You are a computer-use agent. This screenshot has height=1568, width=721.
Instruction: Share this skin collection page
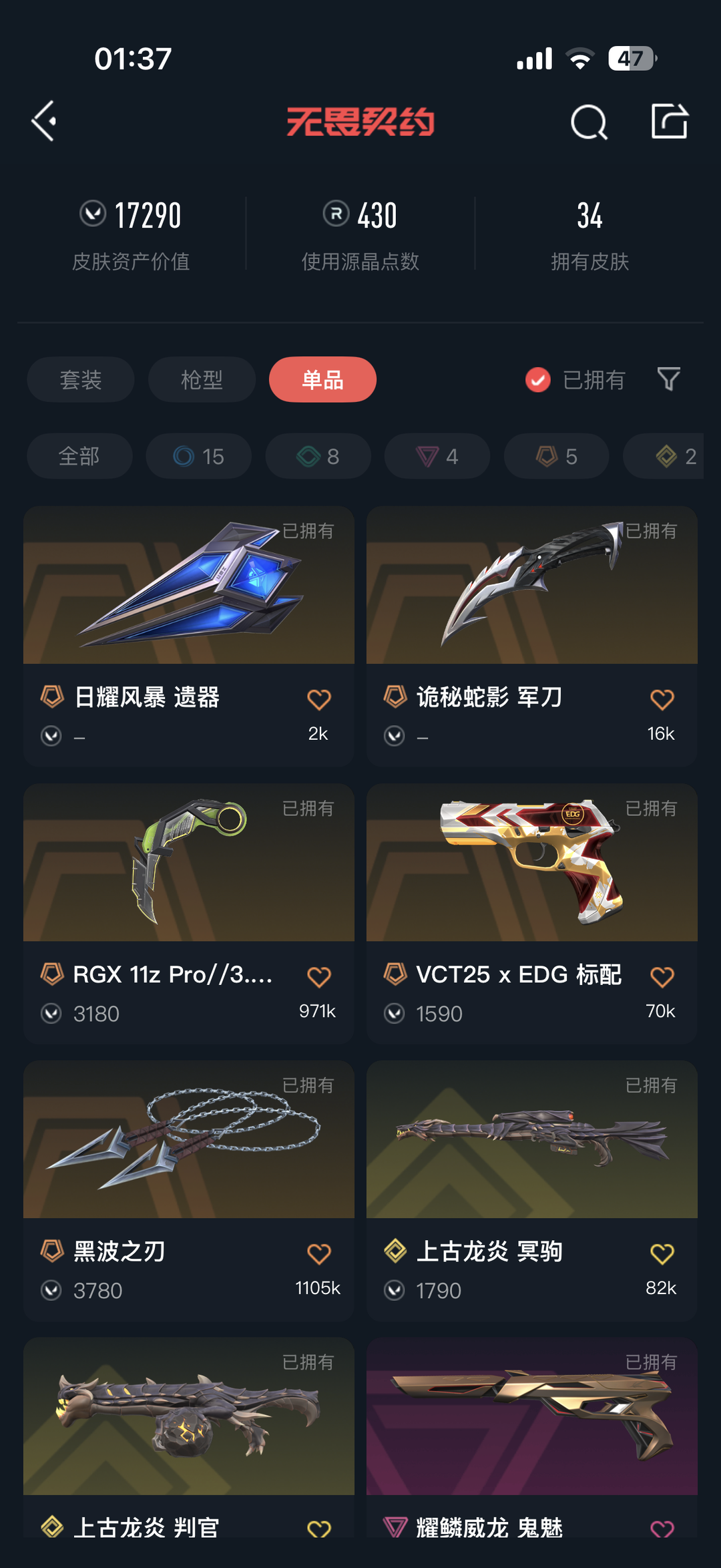pyautogui.click(x=670, y=121)
